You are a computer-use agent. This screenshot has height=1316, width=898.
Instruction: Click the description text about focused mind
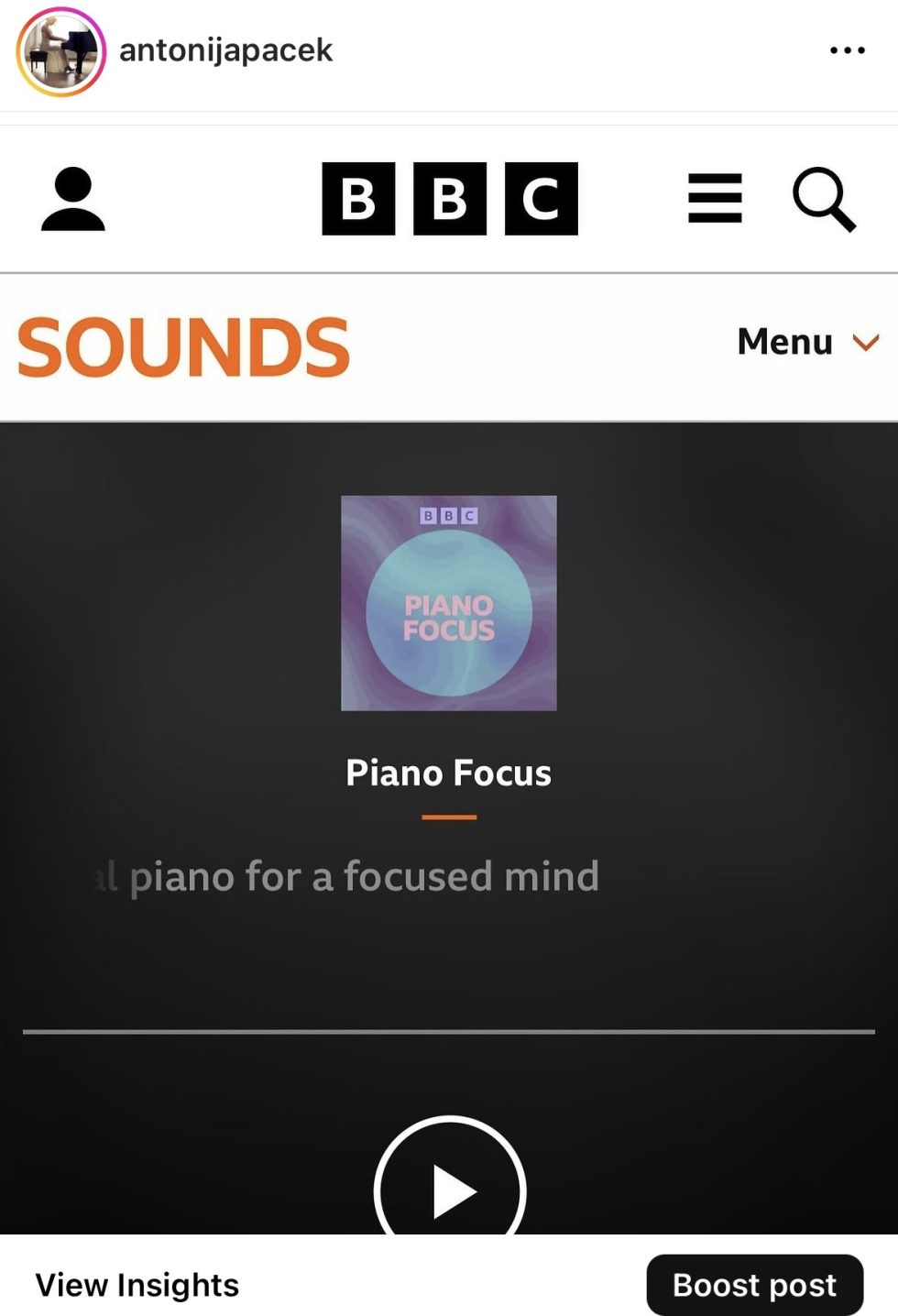(346, 876)
